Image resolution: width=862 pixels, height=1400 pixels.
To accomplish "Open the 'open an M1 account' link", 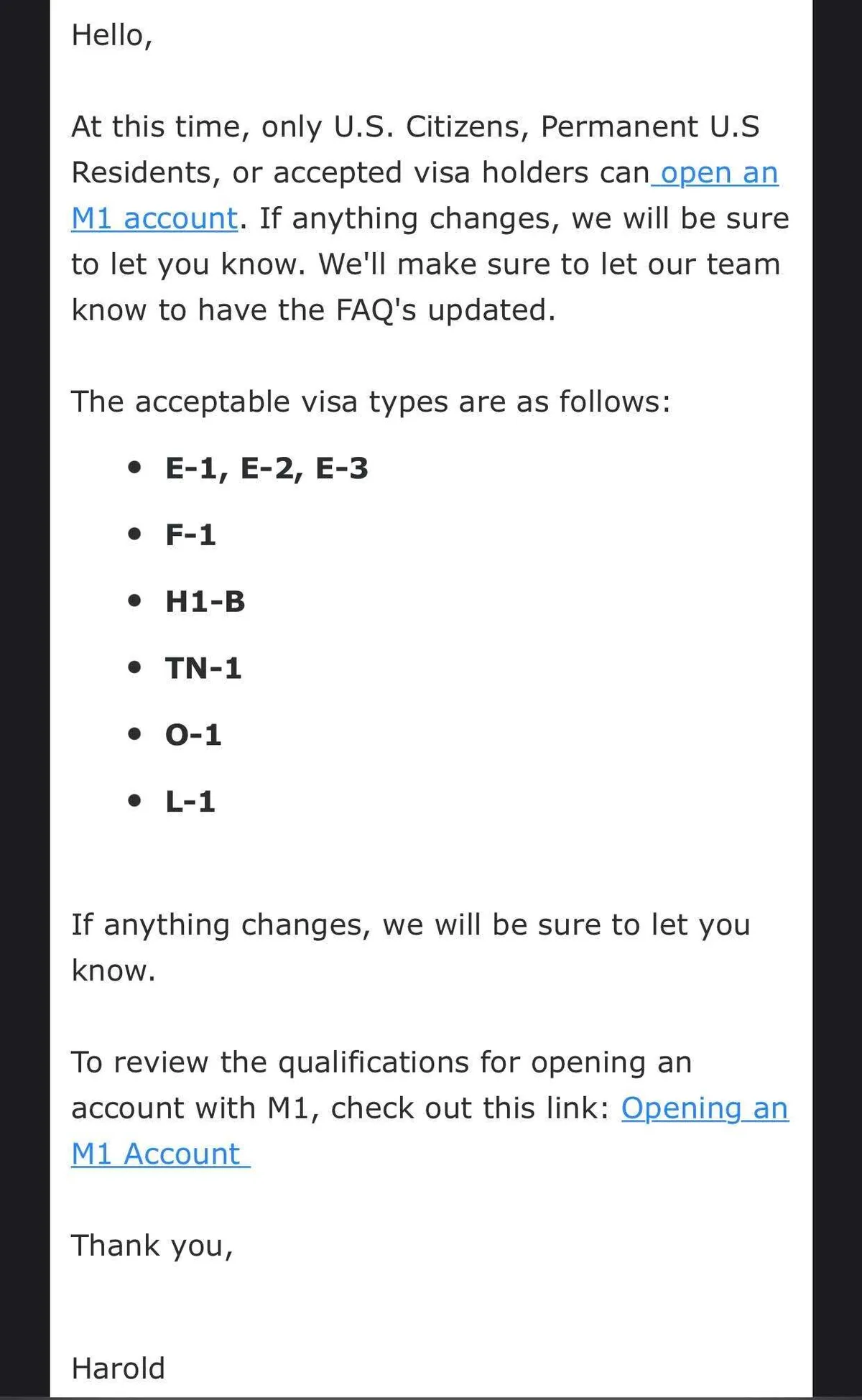I will coord(718,173).
